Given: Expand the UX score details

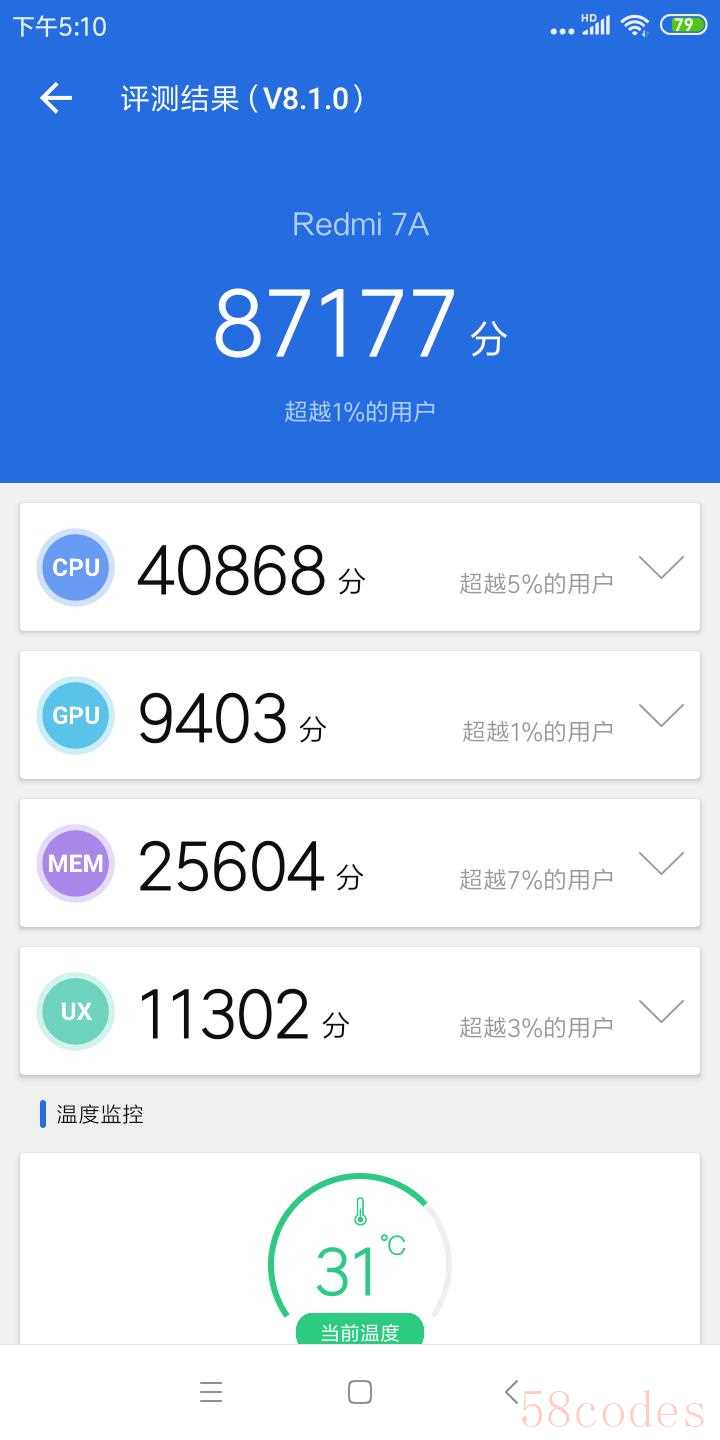Looking at the screenshot, I should [x=661, y=1011].
